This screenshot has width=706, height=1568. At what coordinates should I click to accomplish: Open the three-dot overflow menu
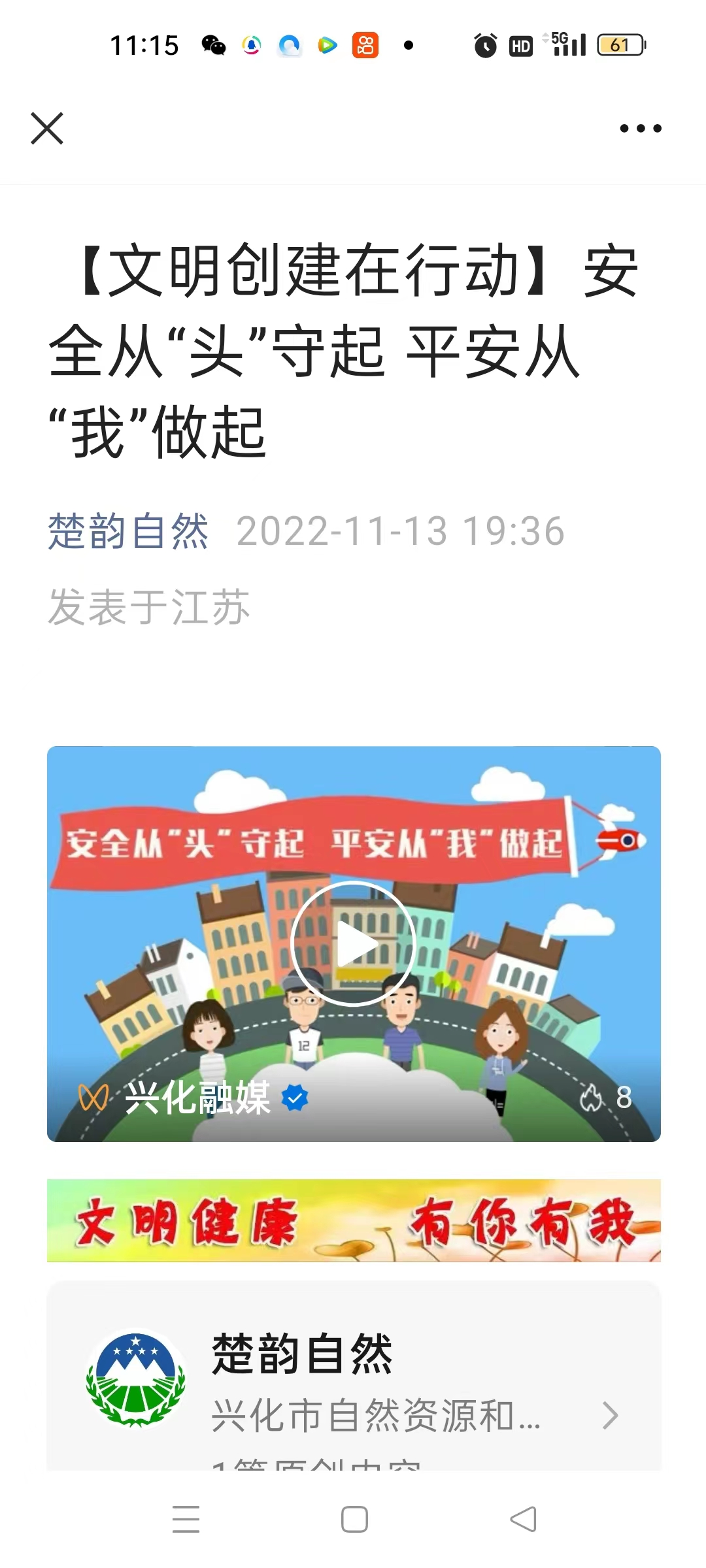tap(641, 129)
